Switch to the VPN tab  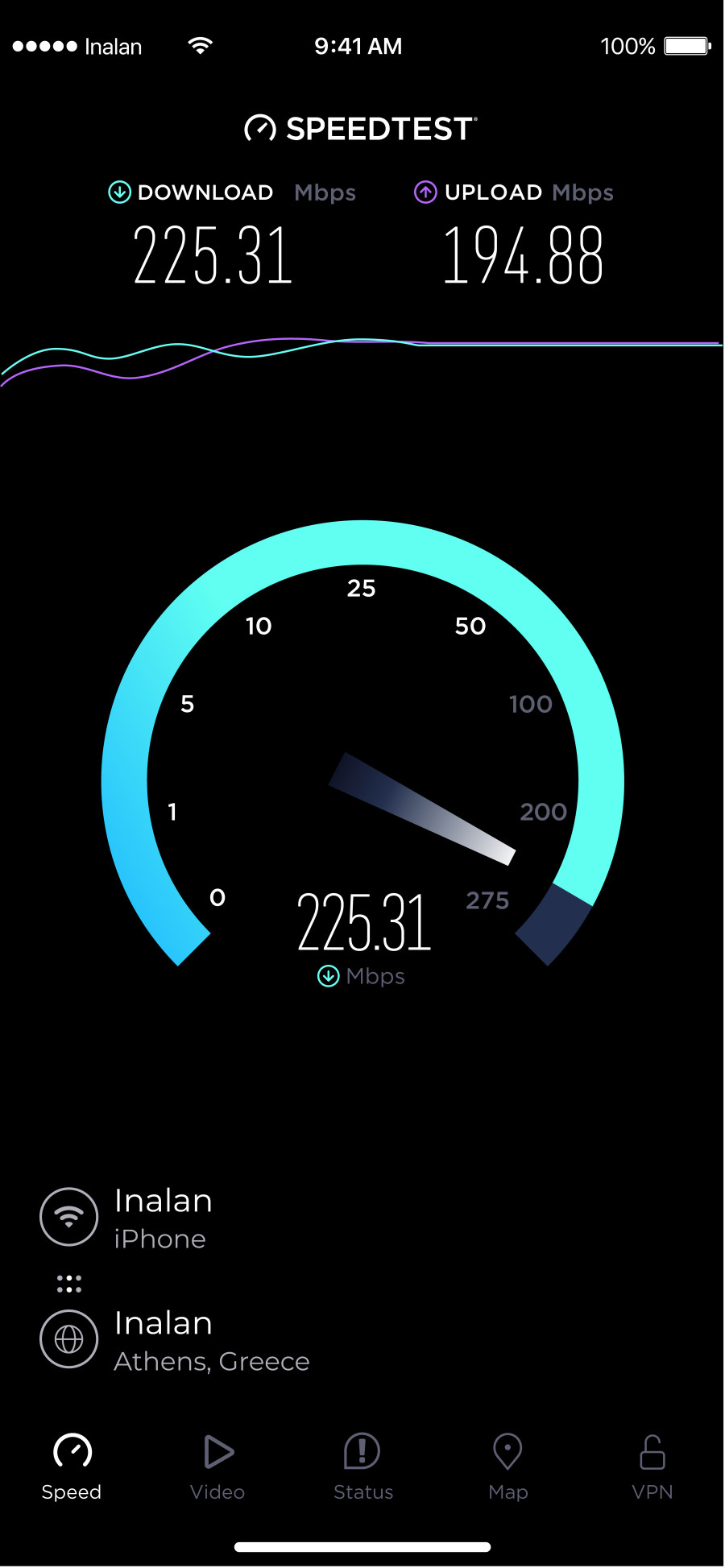point(652,1467)
